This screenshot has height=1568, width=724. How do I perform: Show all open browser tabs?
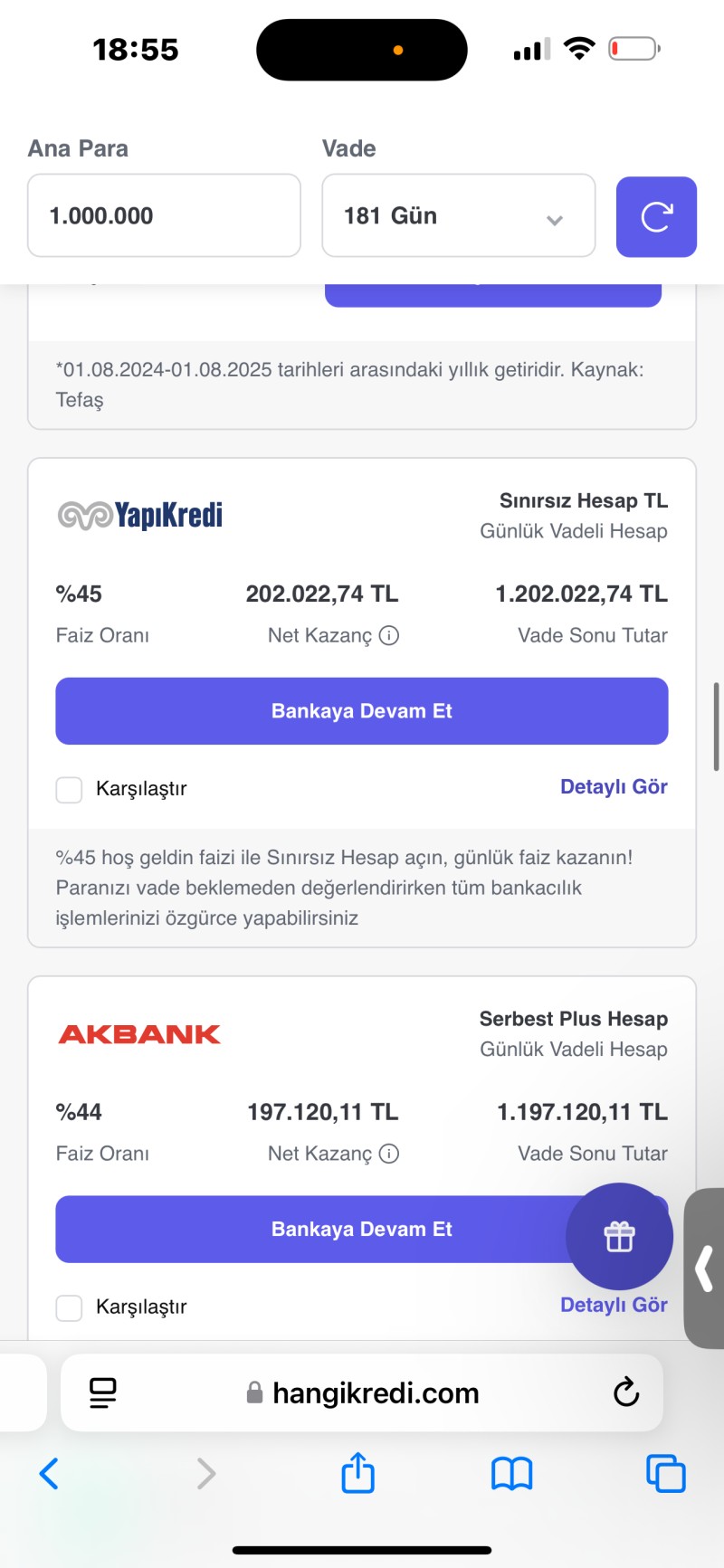pos(665,1474)
